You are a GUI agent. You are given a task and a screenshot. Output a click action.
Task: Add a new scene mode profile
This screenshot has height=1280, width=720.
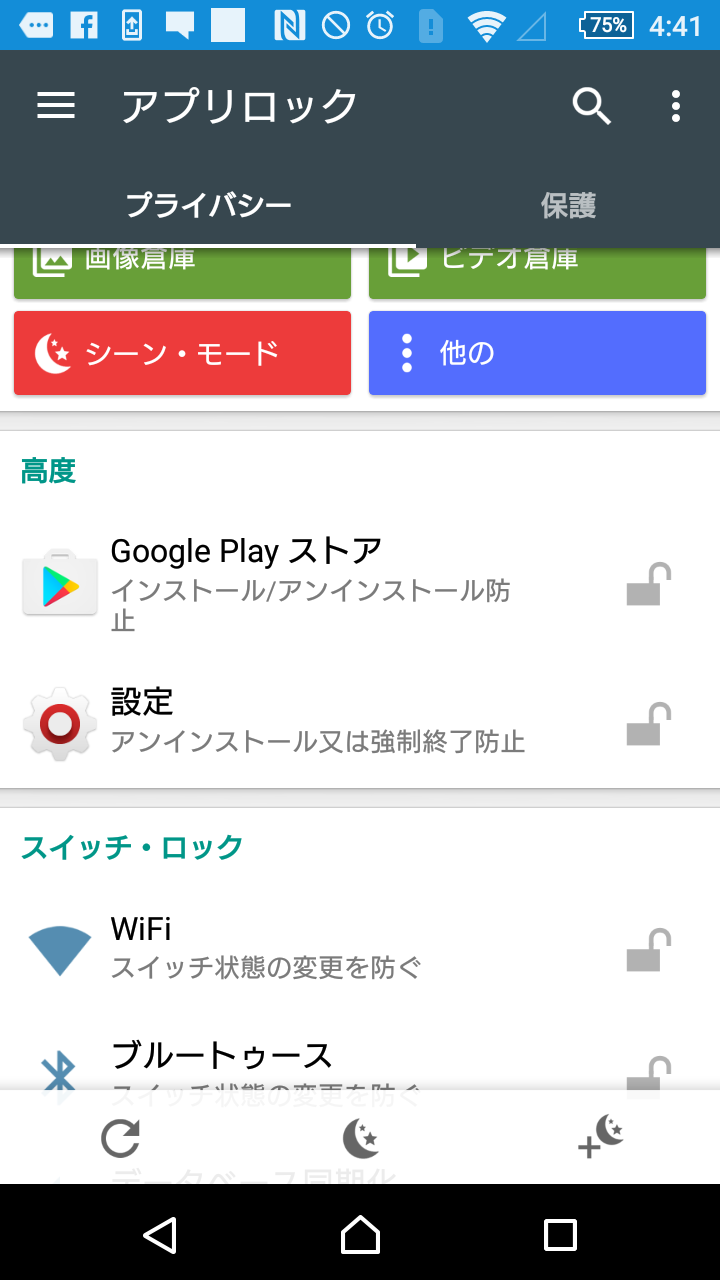(x=601, y=1138)
